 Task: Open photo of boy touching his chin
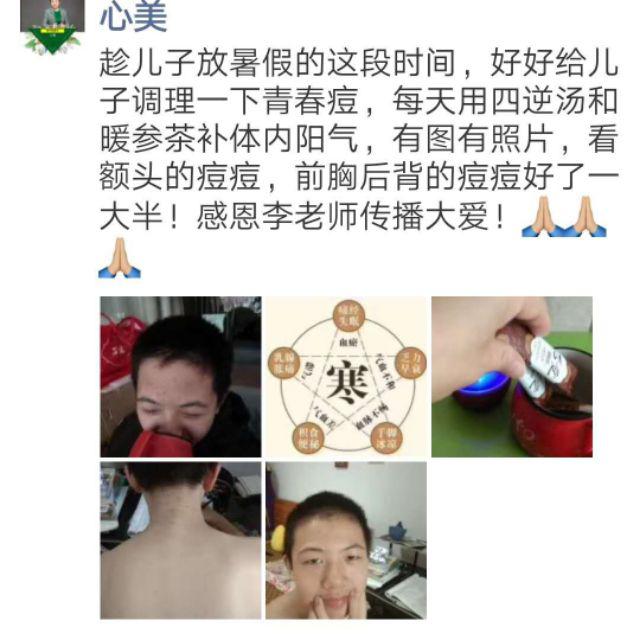[x=345, y=540]
